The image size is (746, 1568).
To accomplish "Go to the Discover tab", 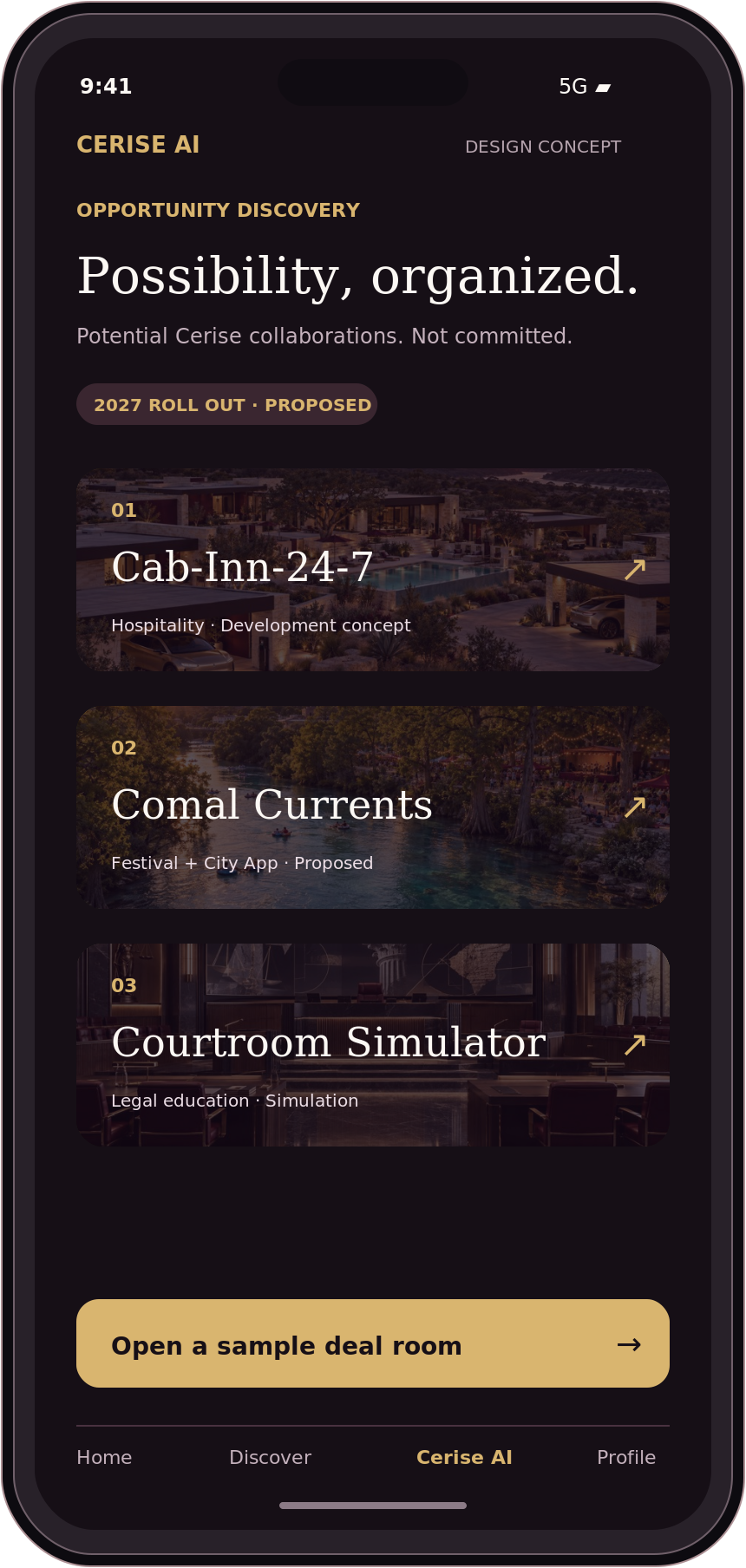I will pos(270,1457).
